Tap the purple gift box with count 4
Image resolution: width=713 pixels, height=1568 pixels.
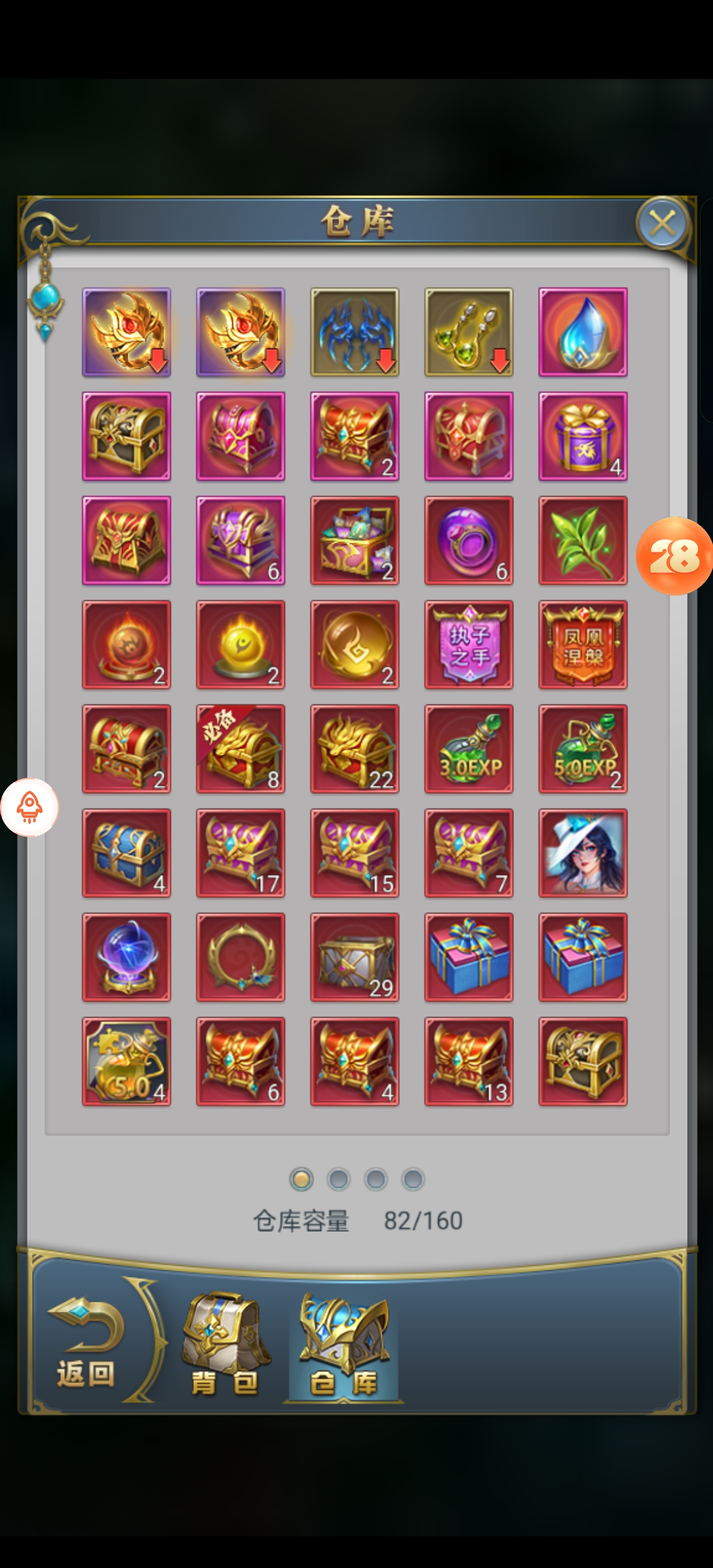(x=583, y=437)
